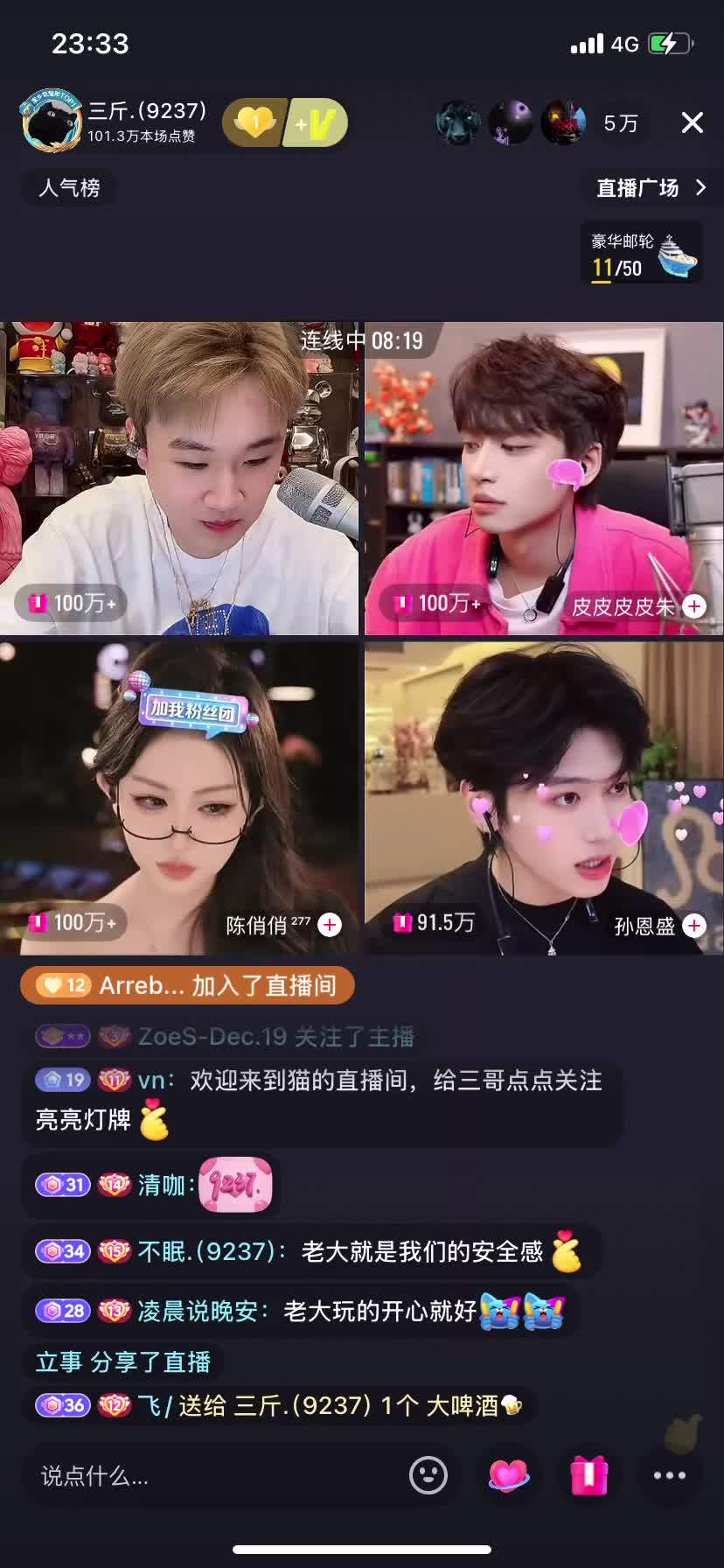View the 5万 audience list
Screen dimensions: 724x1568
tap(621, 123)
